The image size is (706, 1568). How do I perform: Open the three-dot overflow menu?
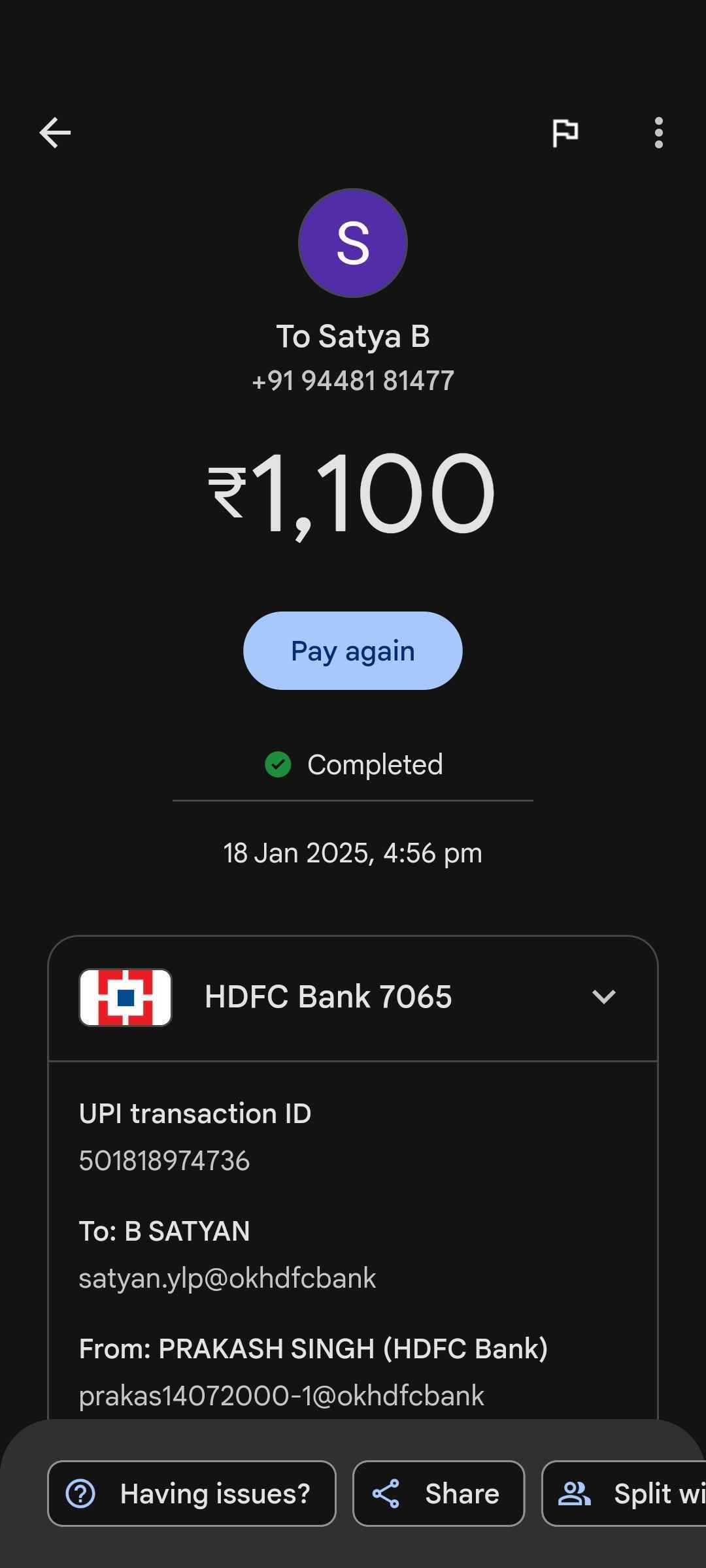pos(658,133)
